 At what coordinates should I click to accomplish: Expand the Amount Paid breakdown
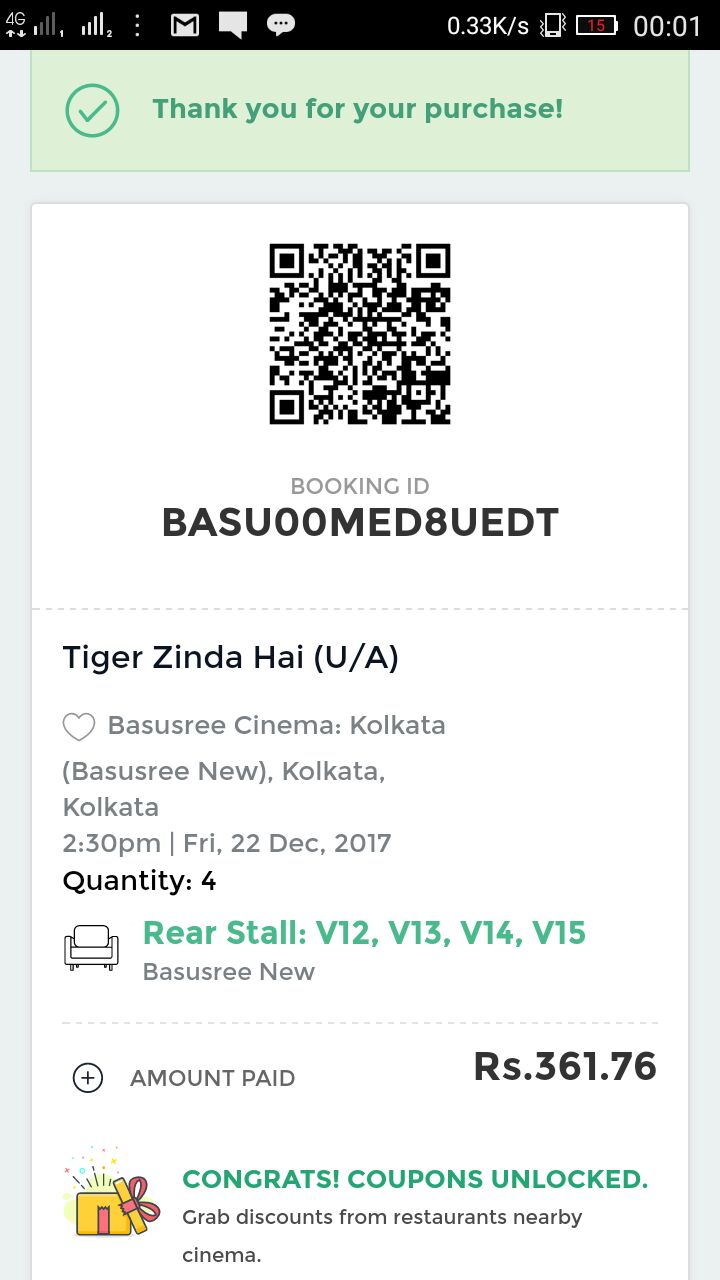click(88, 1078)
